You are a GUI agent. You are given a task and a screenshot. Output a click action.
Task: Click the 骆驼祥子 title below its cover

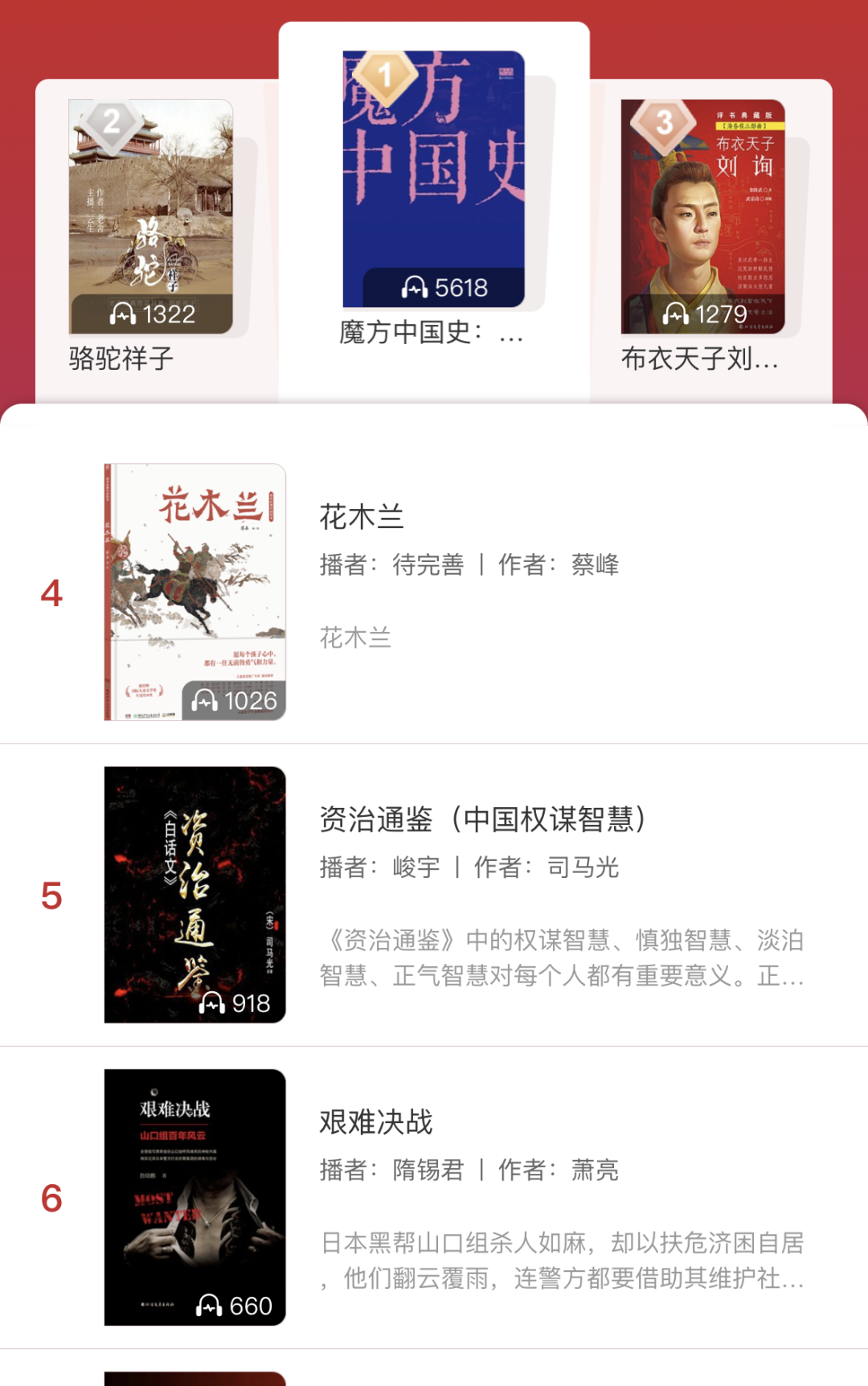coord(118,359)
